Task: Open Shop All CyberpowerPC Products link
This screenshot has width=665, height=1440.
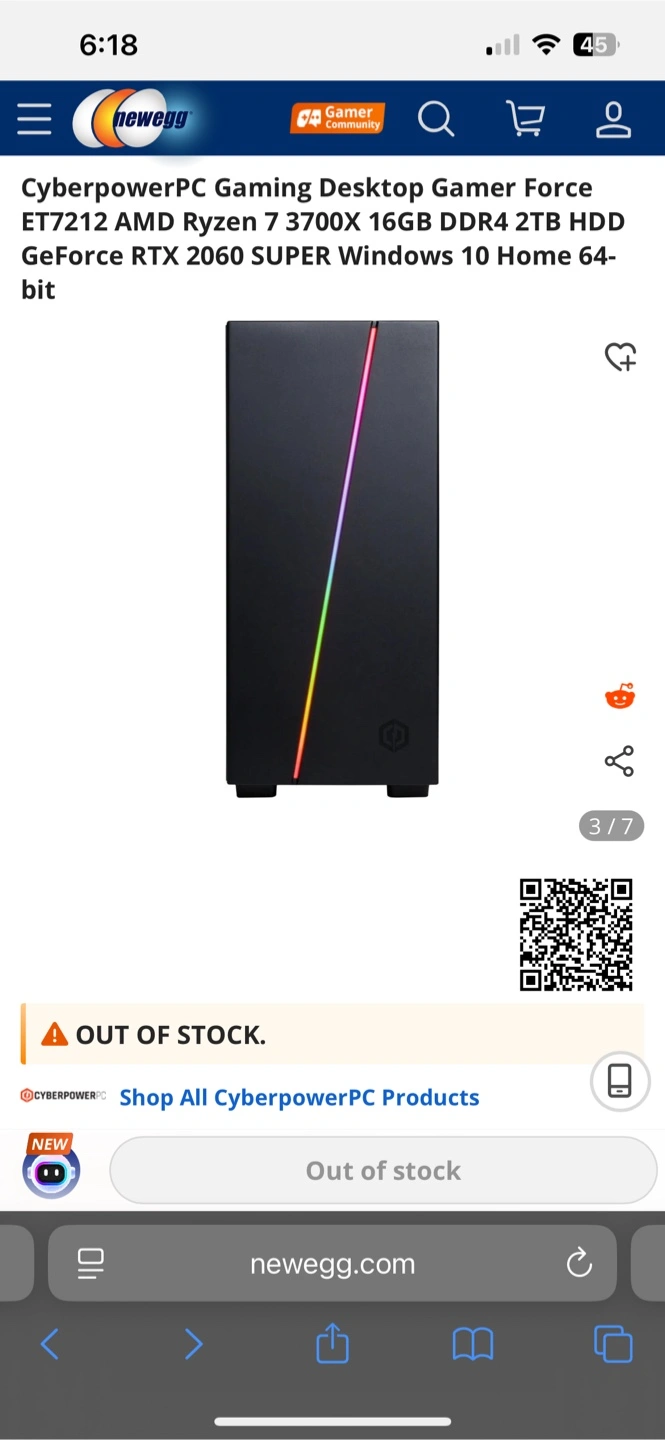Action: 299,1097
